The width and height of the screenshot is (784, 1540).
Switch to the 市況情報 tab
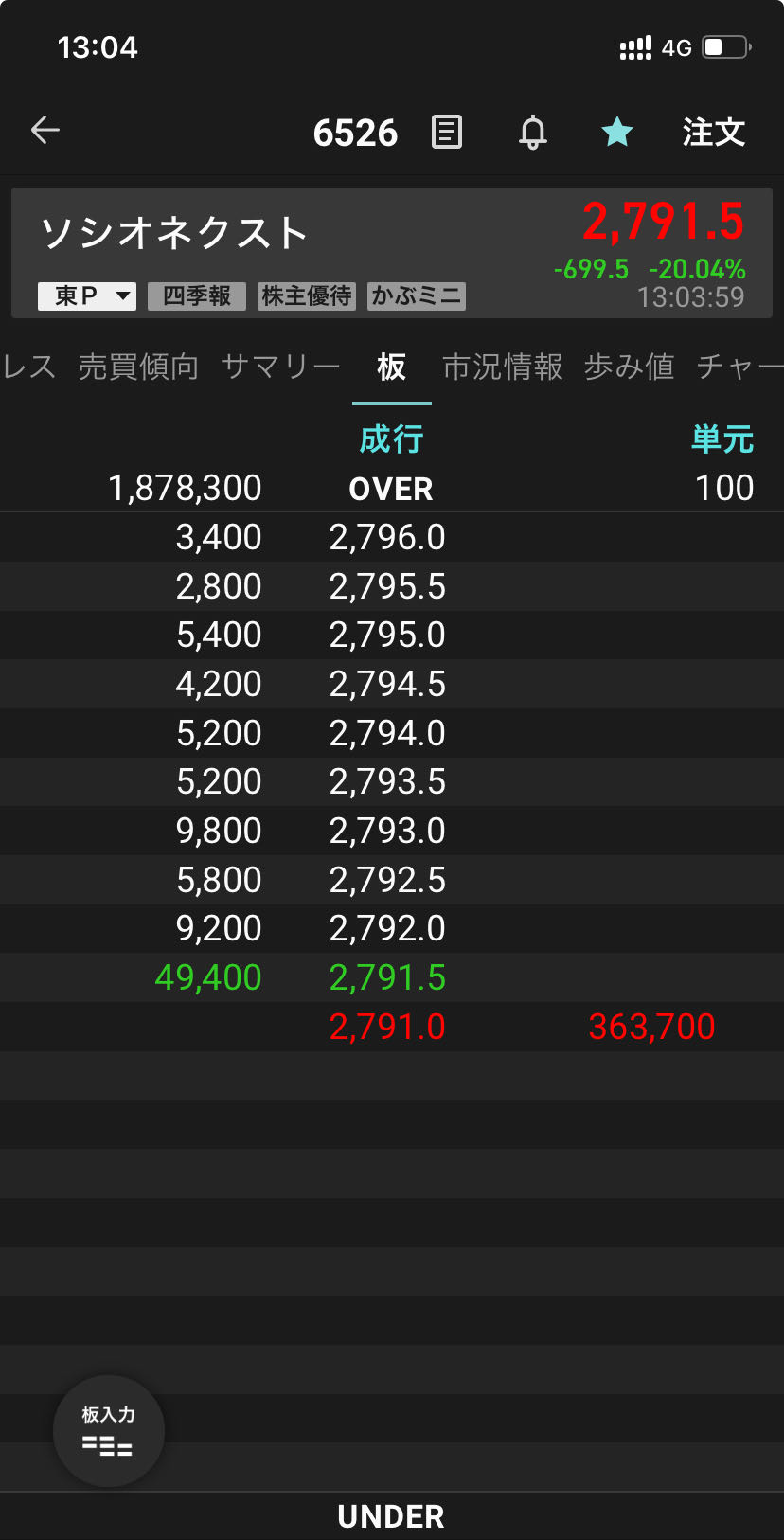[x=503, y=367]
